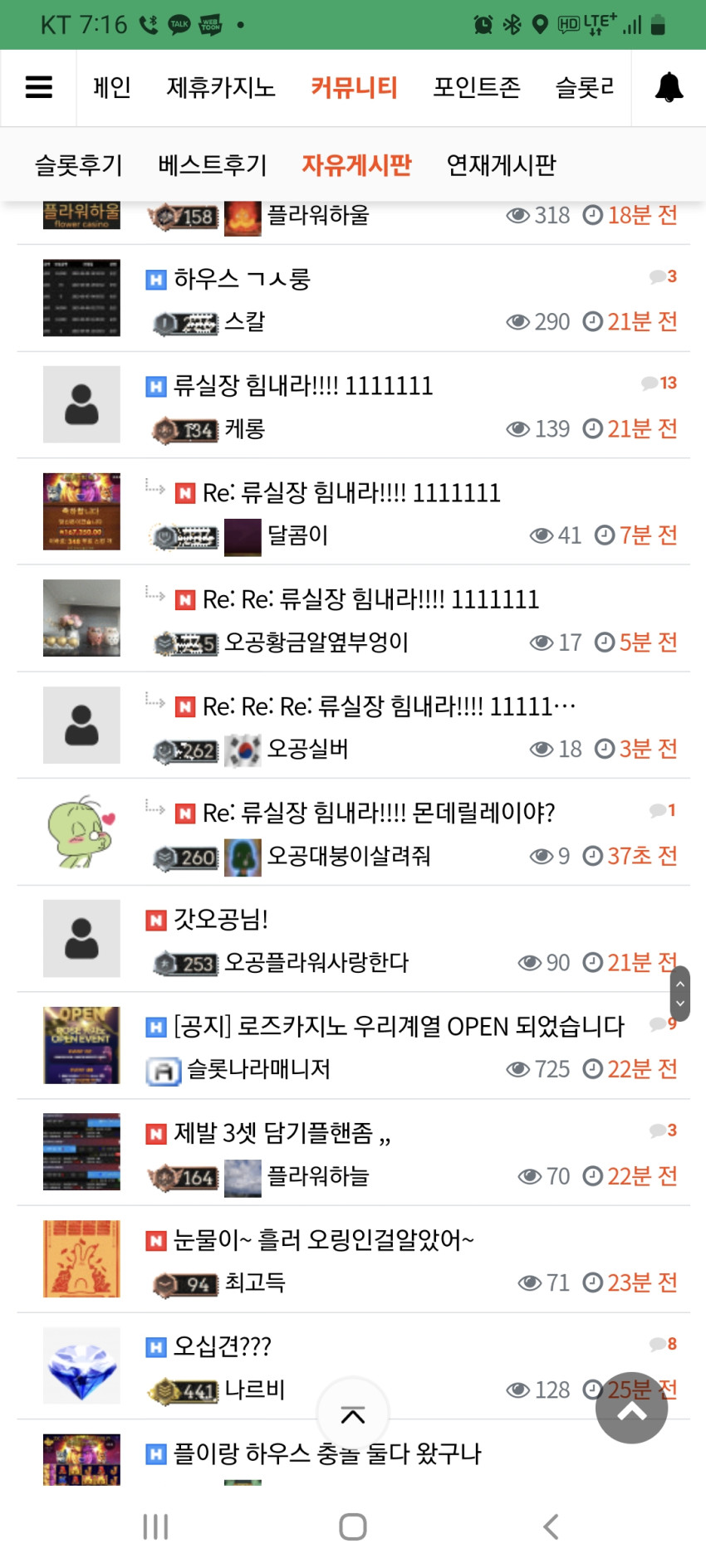This screenshot has width=706, height=1568.
Task: Open the hamburger drawer menu
Action: click(x=38, y=87)
